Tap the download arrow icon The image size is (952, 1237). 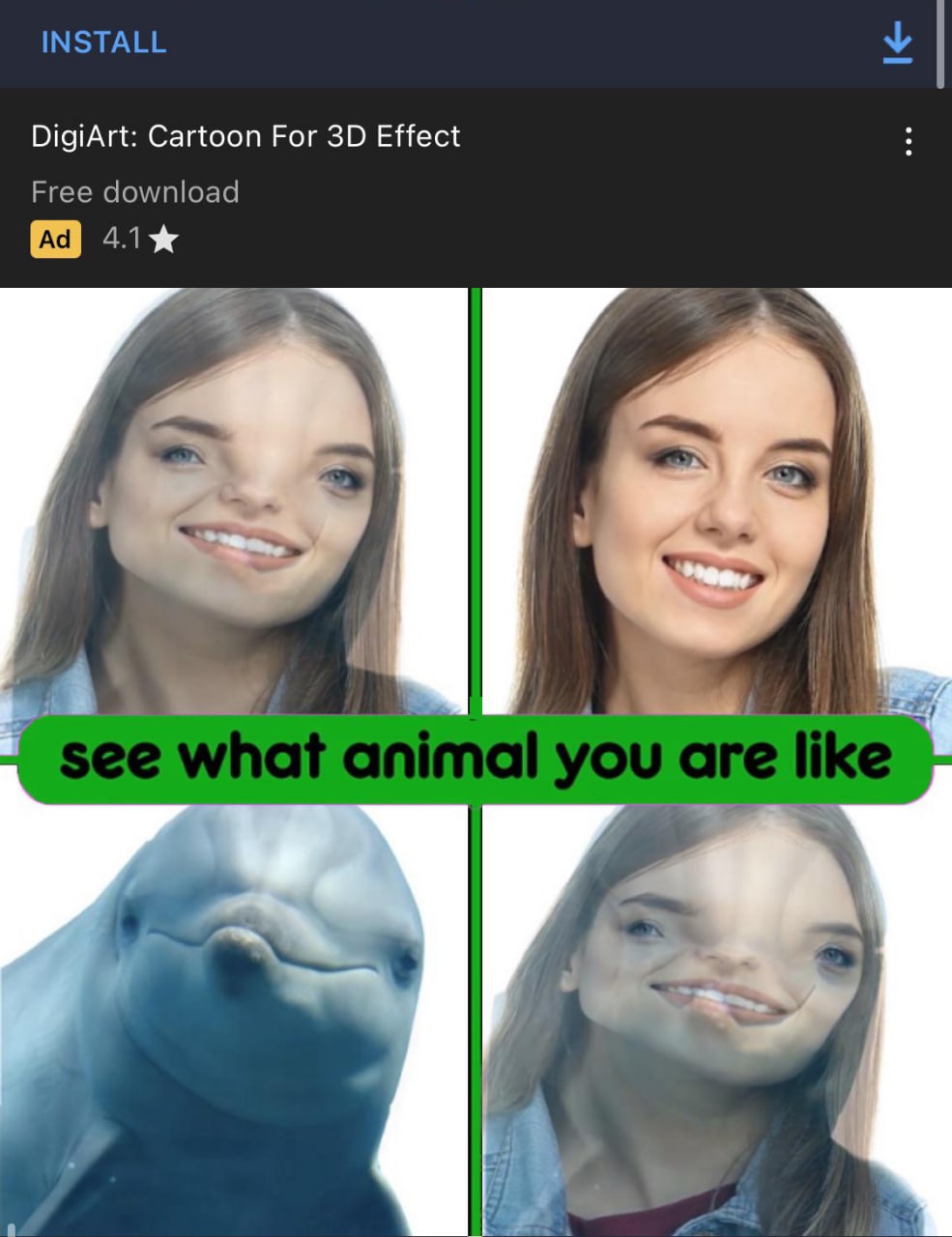897,43
